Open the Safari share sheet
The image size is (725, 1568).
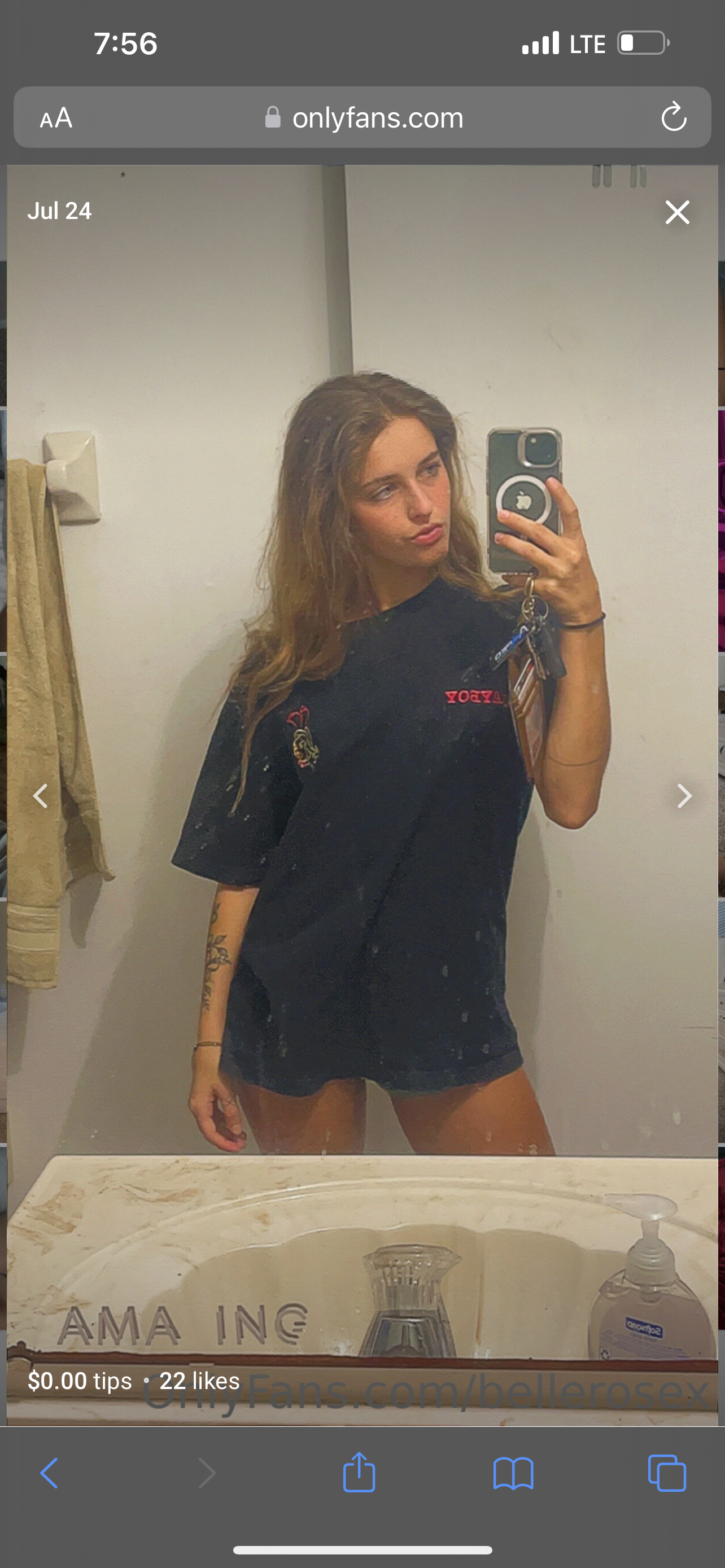359,1472
